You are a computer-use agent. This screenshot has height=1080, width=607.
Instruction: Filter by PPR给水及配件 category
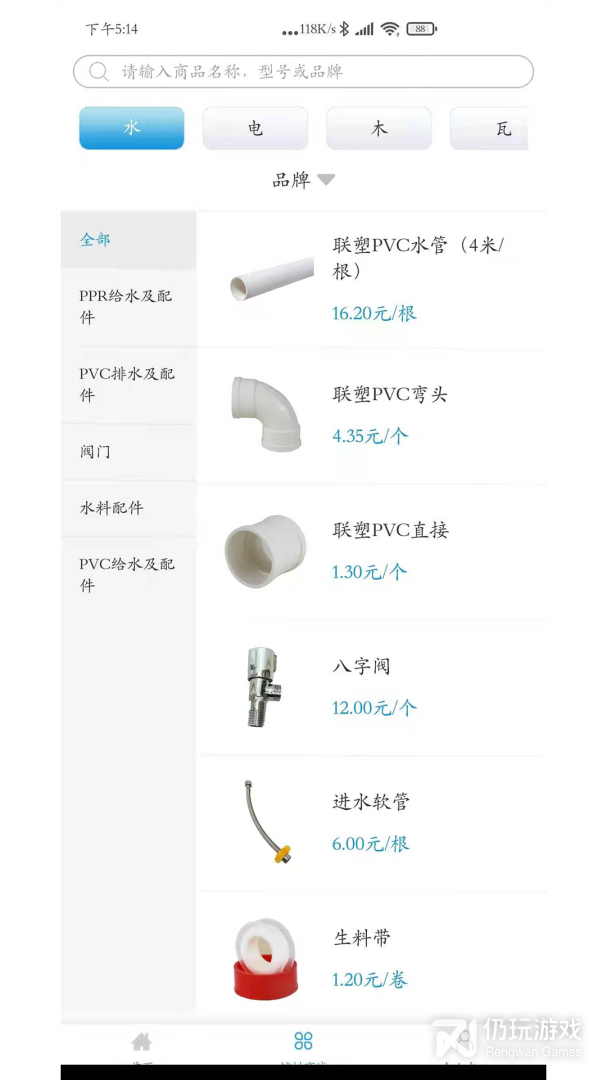point(127,307)
